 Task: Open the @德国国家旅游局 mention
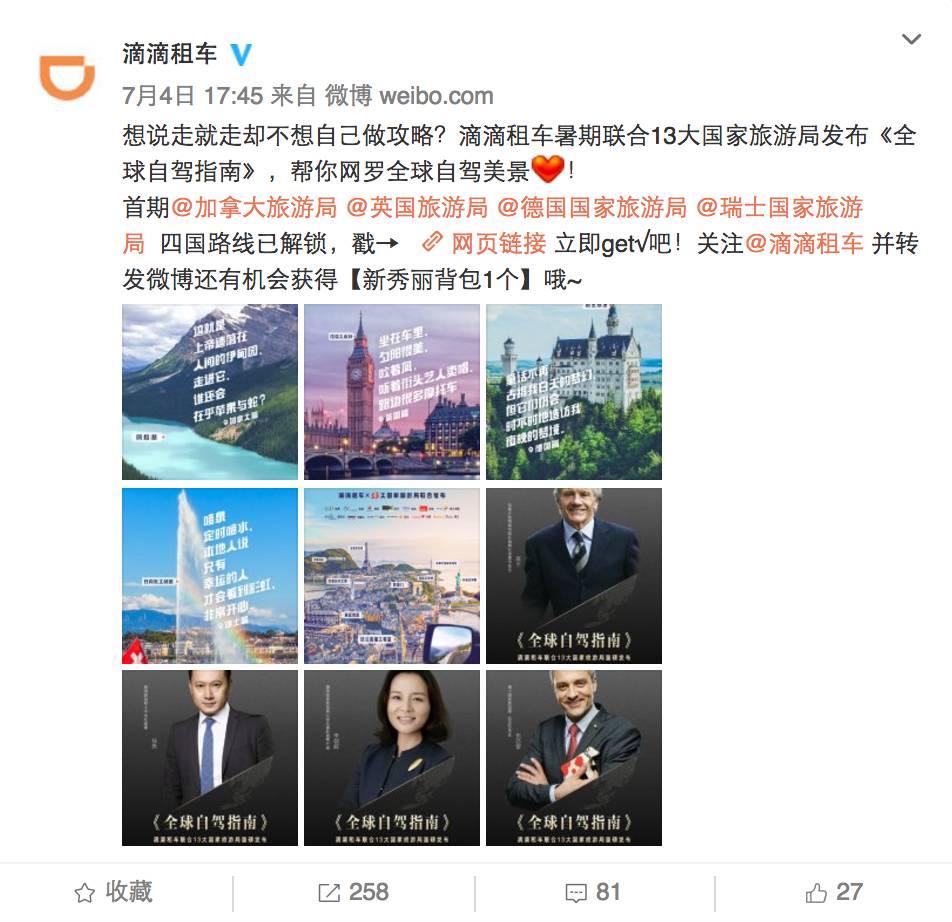click(x=591, y=208)
